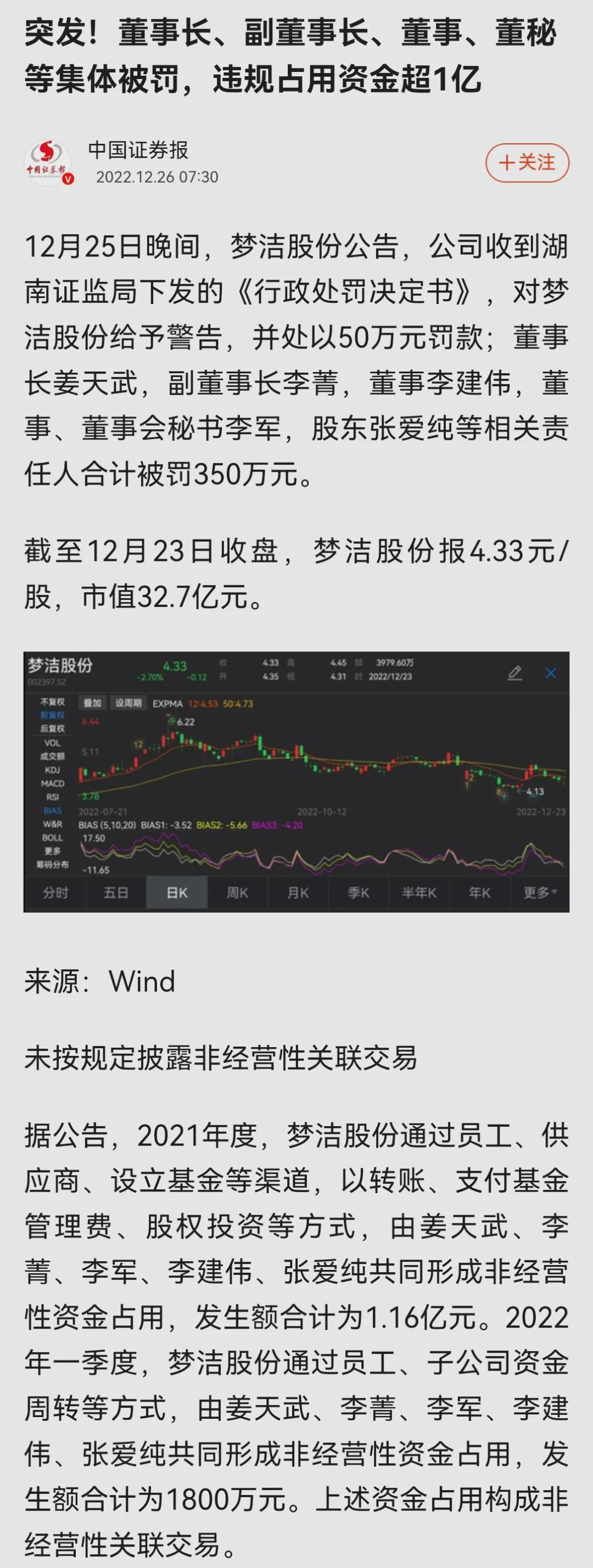Viewport: 593px width, 1568px height.
Task: Follow 中国证券报 with the 关注 button
Action: pyautogui.click(x=527, y=162)
